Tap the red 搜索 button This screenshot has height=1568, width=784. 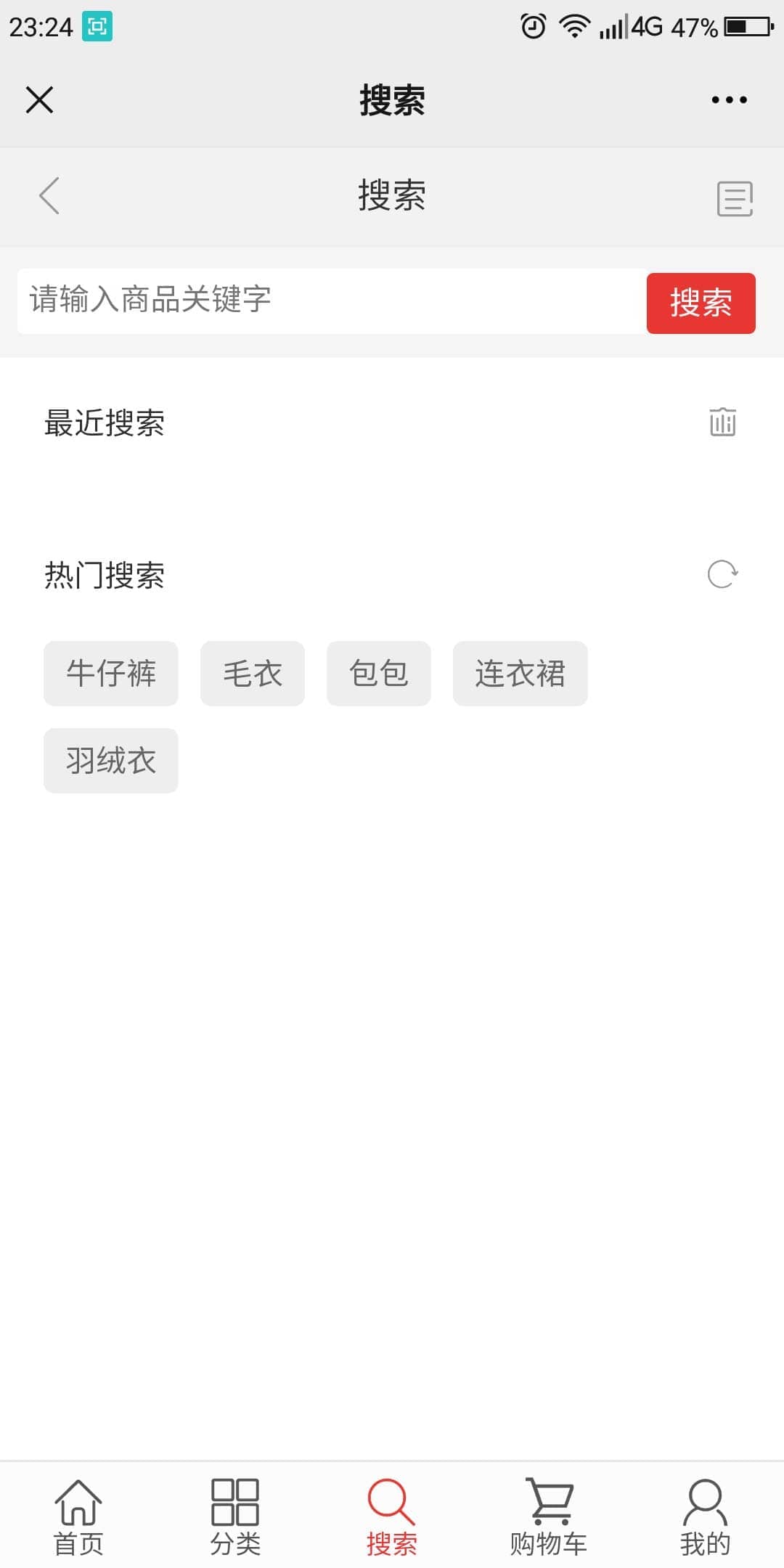tap(701, 303)
